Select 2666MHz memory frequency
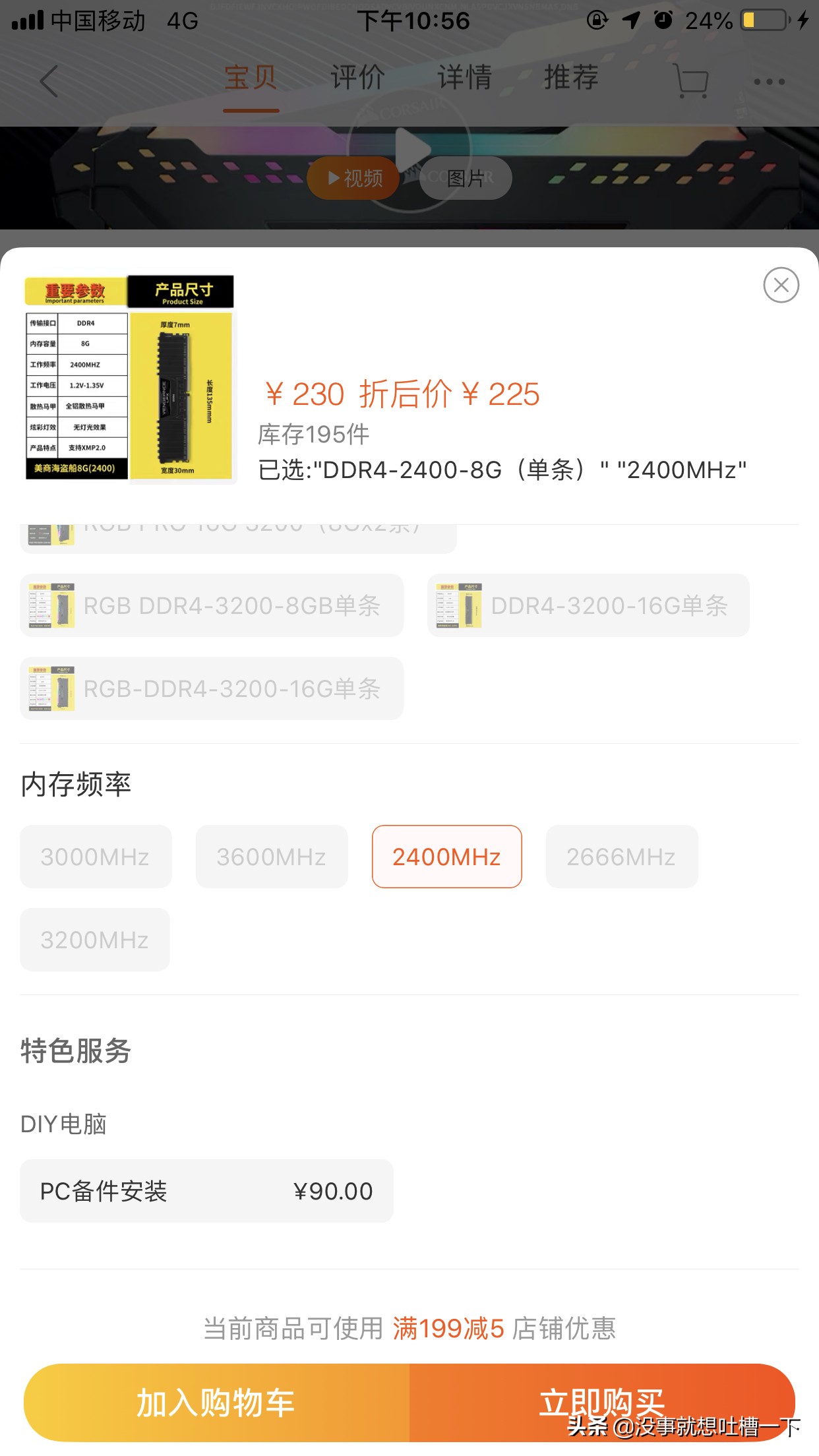 coord(621,857)
